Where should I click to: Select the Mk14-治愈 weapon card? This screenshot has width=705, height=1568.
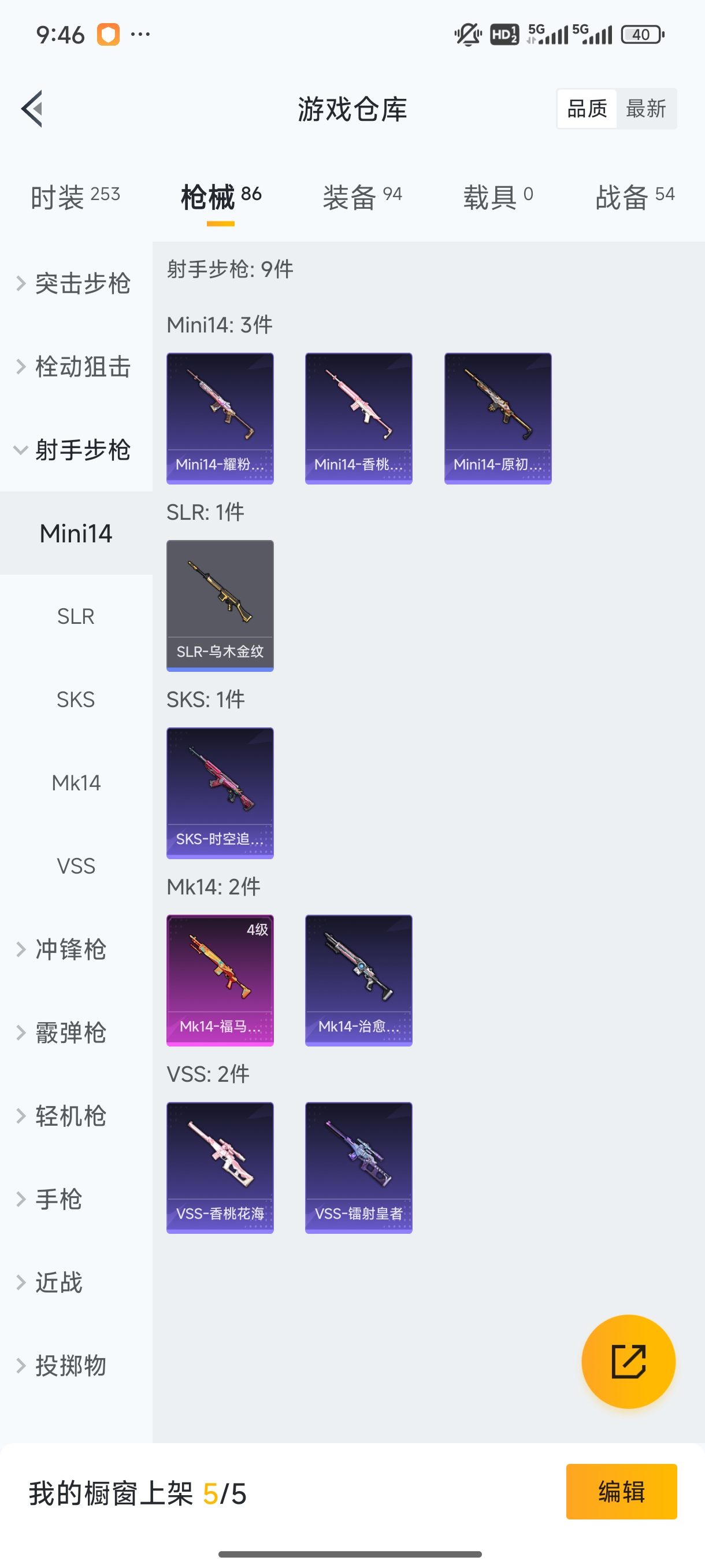[358, 979]
